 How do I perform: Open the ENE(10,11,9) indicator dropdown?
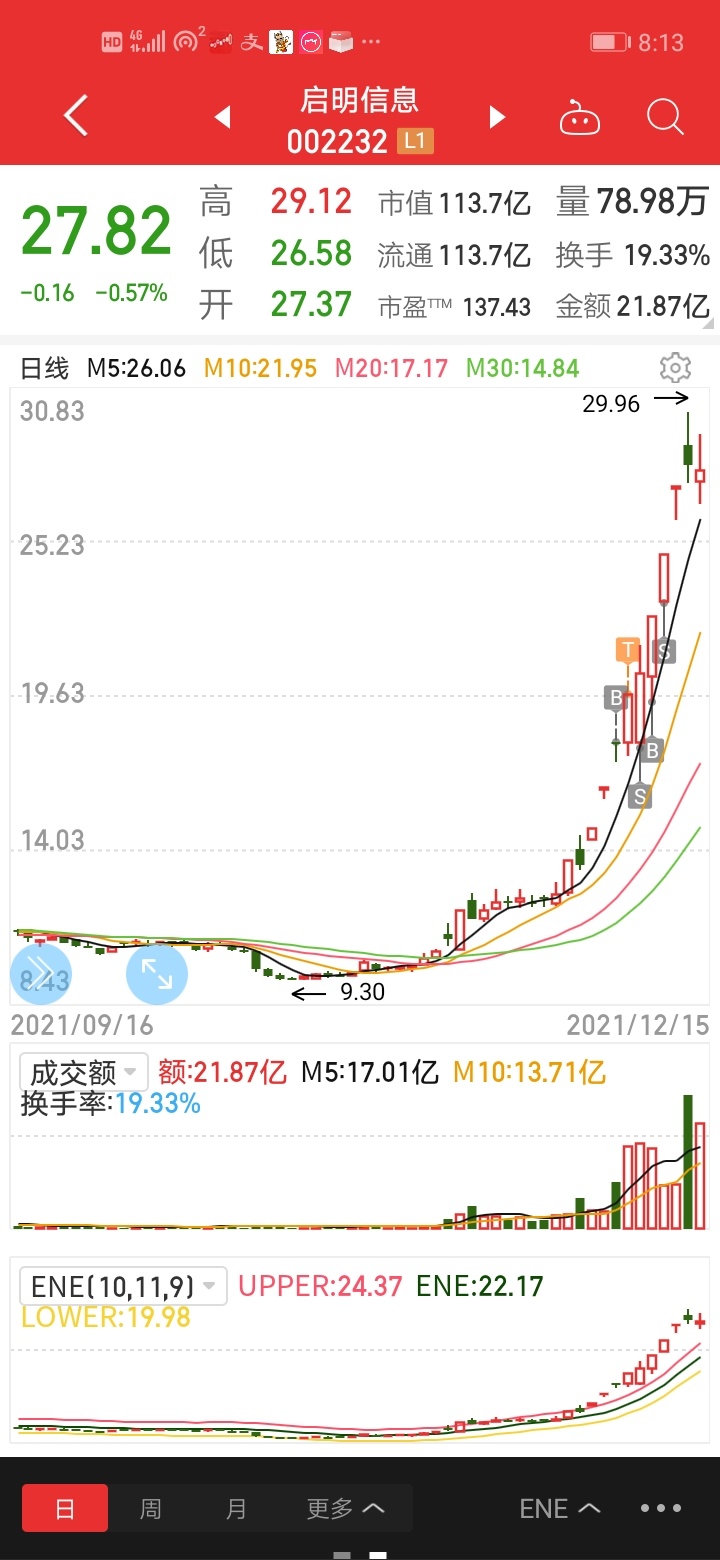point(124,1286)
